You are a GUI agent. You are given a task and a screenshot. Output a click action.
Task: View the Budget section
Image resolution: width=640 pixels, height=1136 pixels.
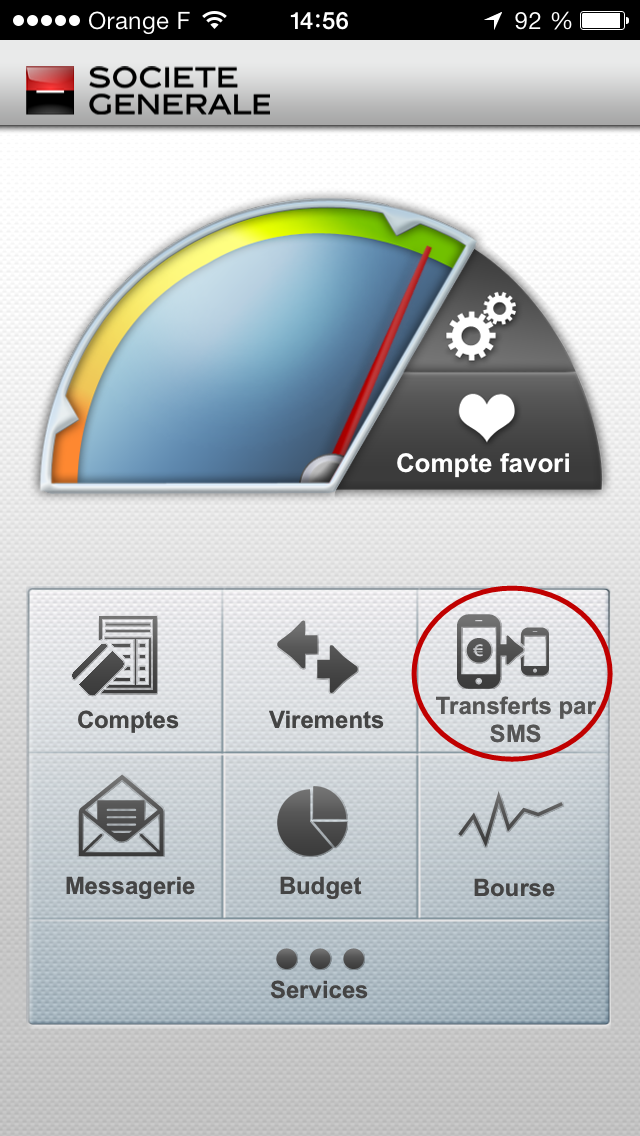[x=320, y=836]
